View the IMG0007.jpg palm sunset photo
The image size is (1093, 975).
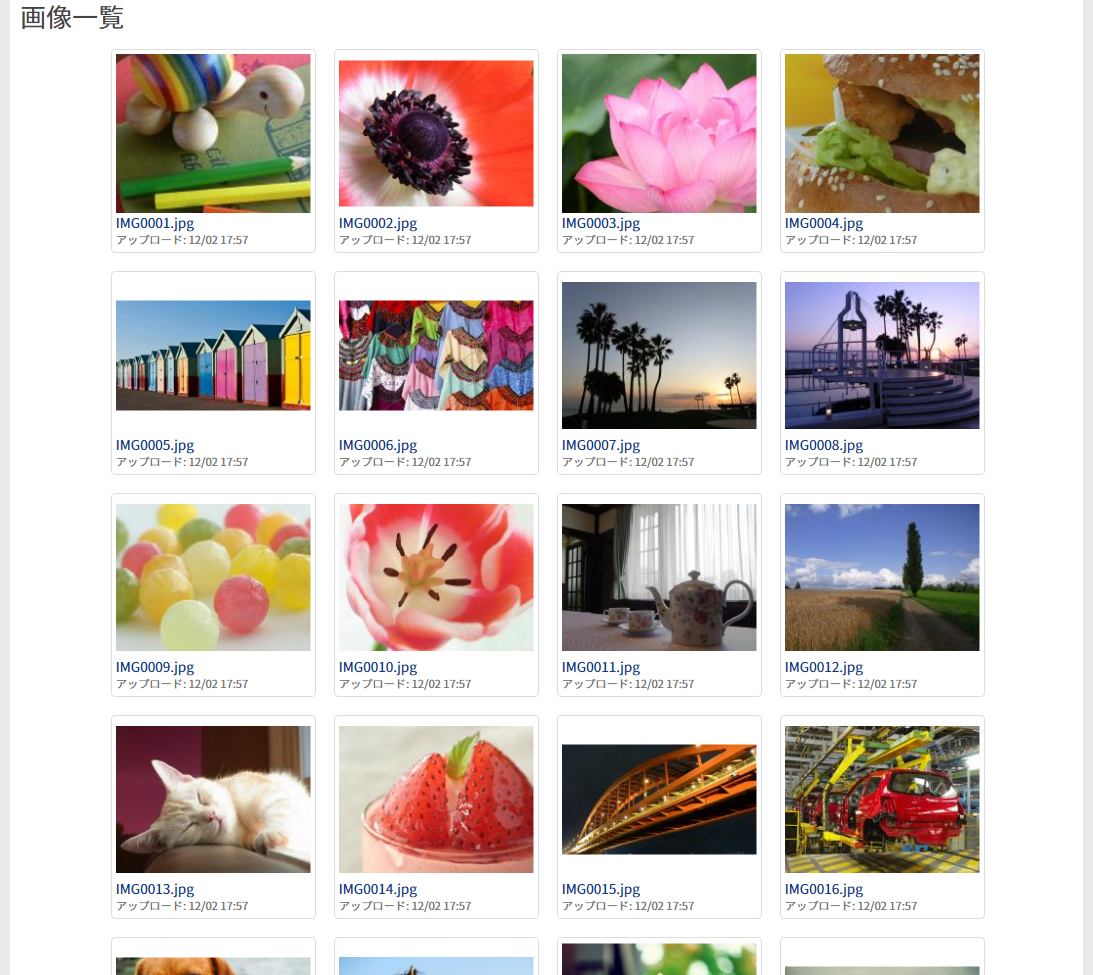pyautogui.click(x=659, y=355)
